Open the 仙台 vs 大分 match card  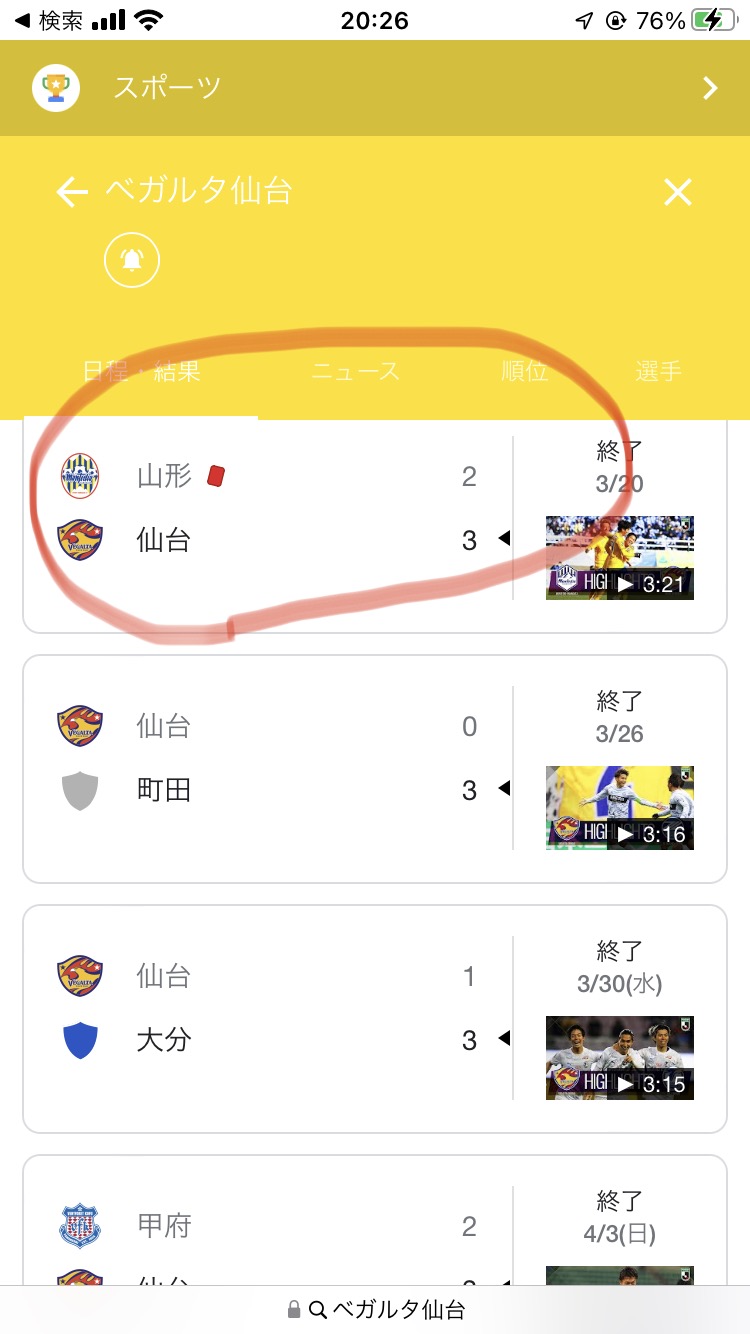[x=270, y=1010]
